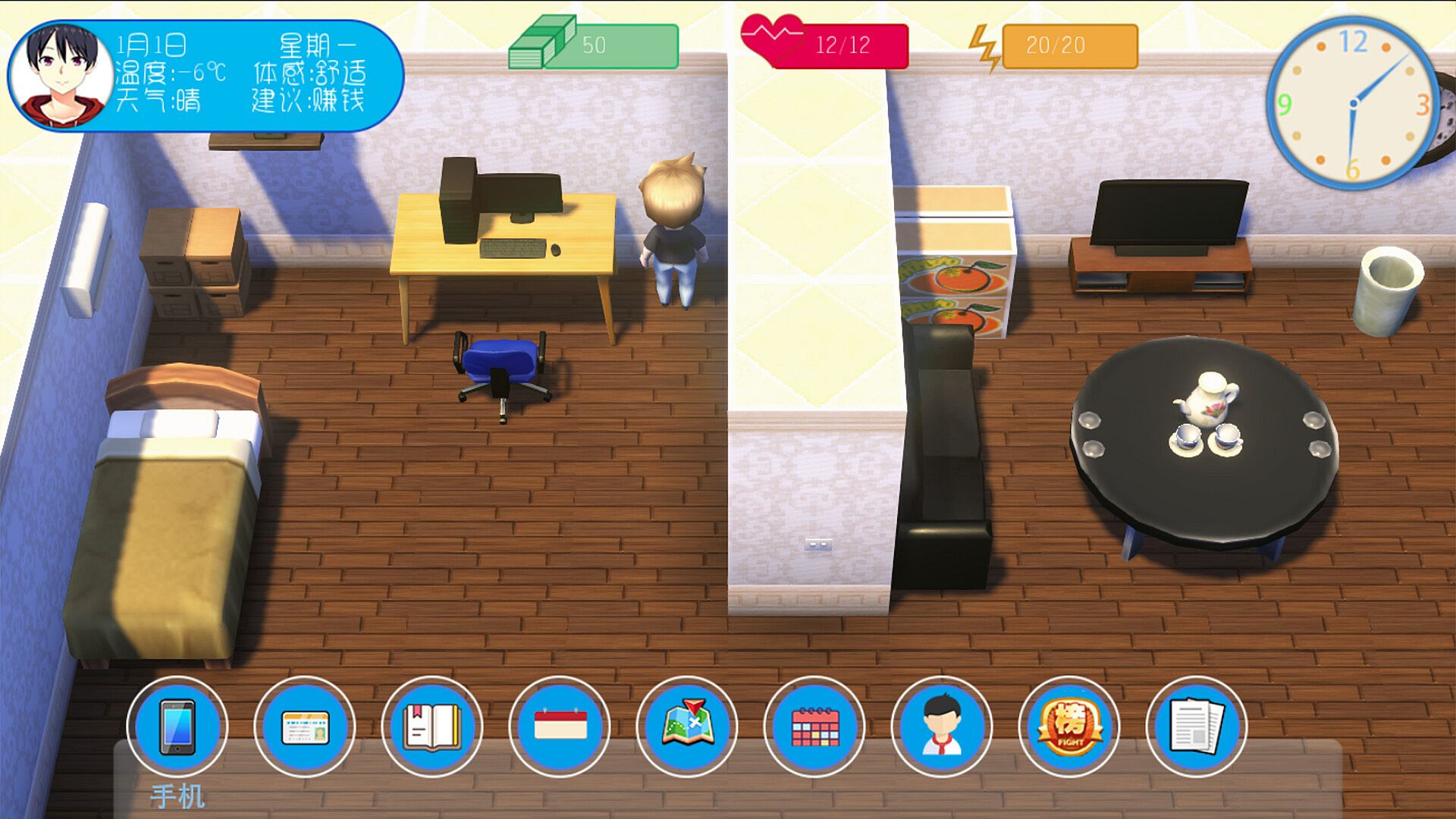Open the open-book journal icon
The image size is (1456, 819).
click(x=432, y=726)
